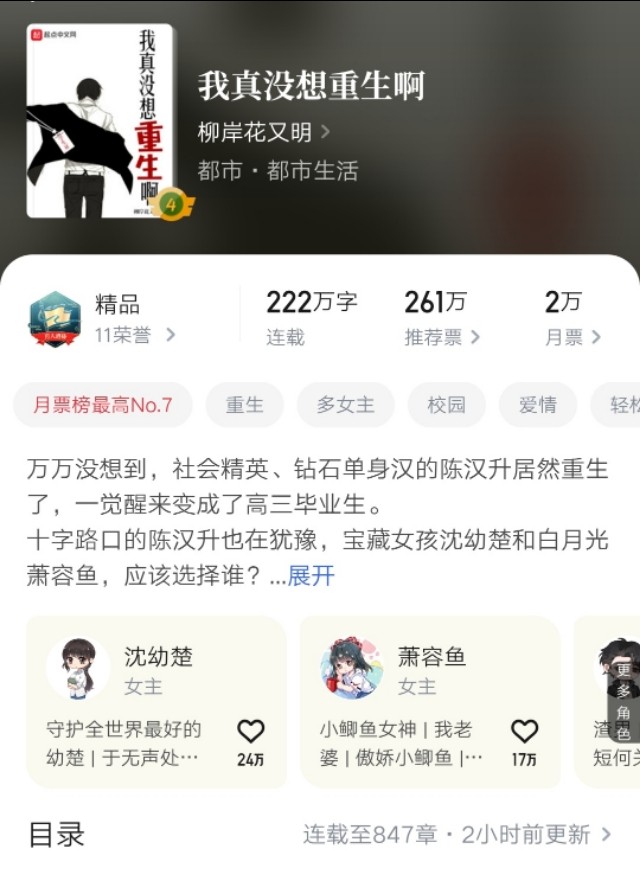This screenshot has width=640, height=878.
Task: Expand the synopsis with 展开
Action: tap(311, 576)
